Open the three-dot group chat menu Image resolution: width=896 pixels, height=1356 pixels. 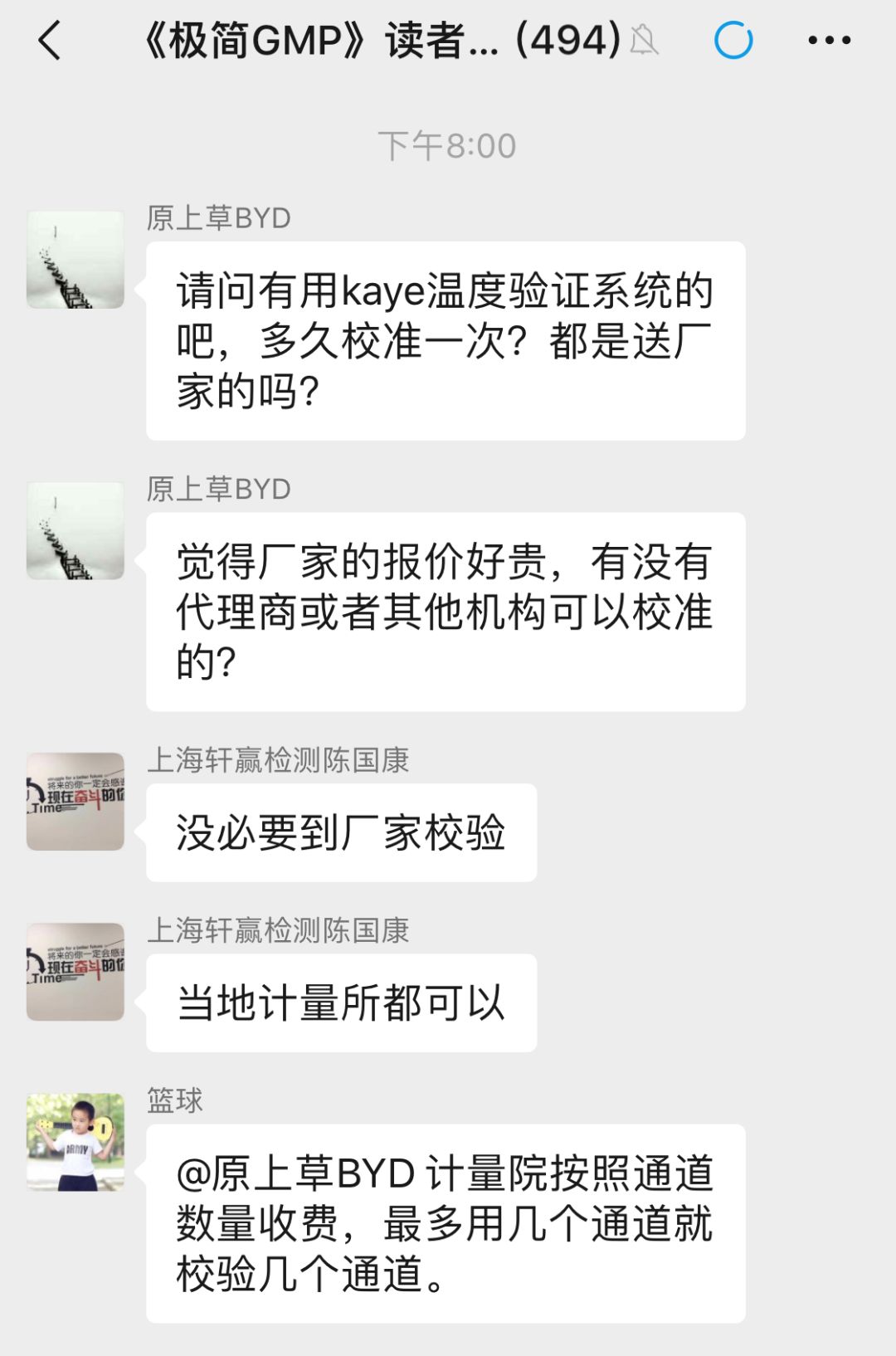[829, 40]
